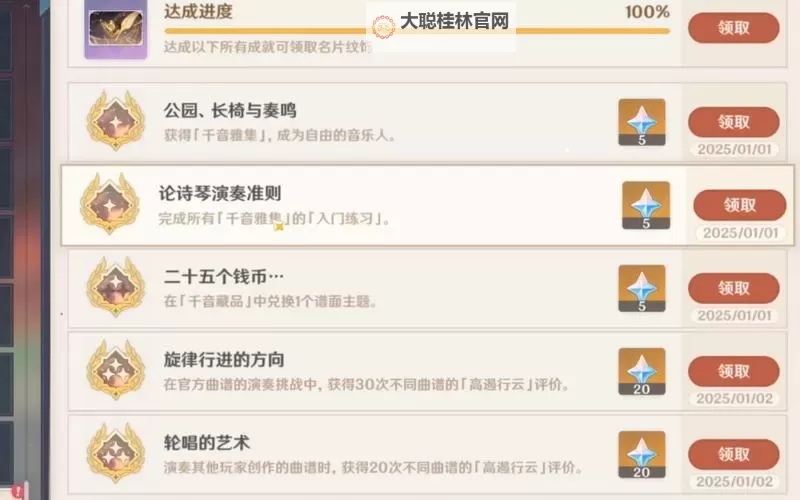Claim reward for 公园、长椅与奏鸣
The height and width of the screenshot is (500, 800).
pos(733,122)
